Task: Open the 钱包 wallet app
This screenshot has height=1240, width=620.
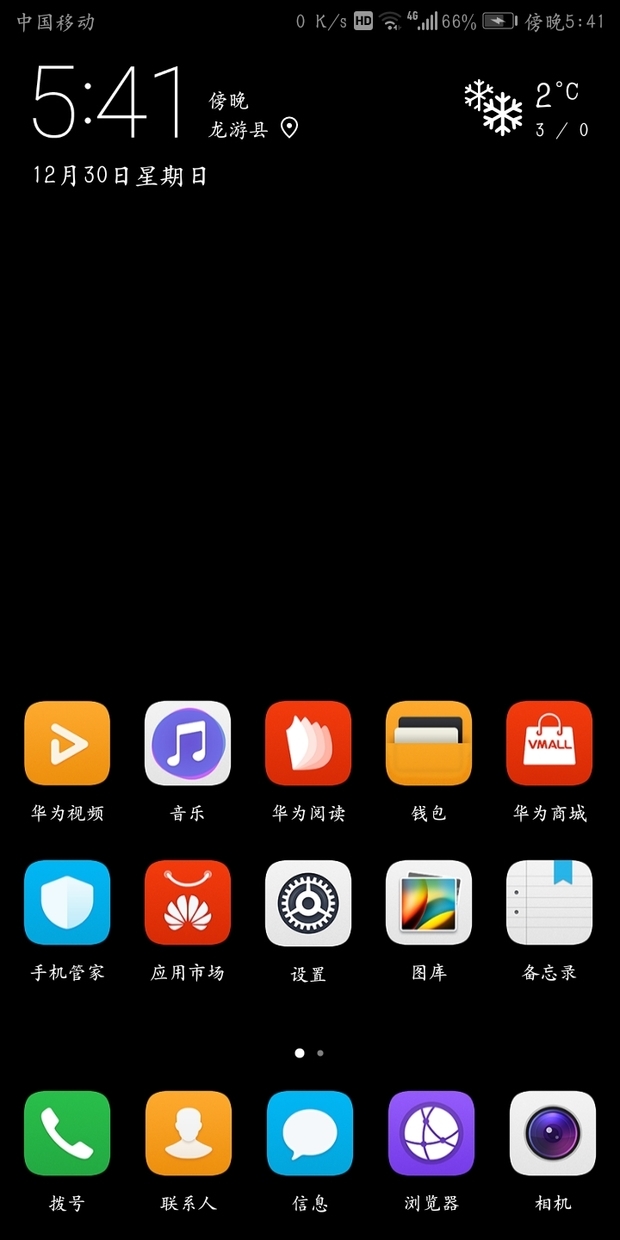Action: (429, 743)
